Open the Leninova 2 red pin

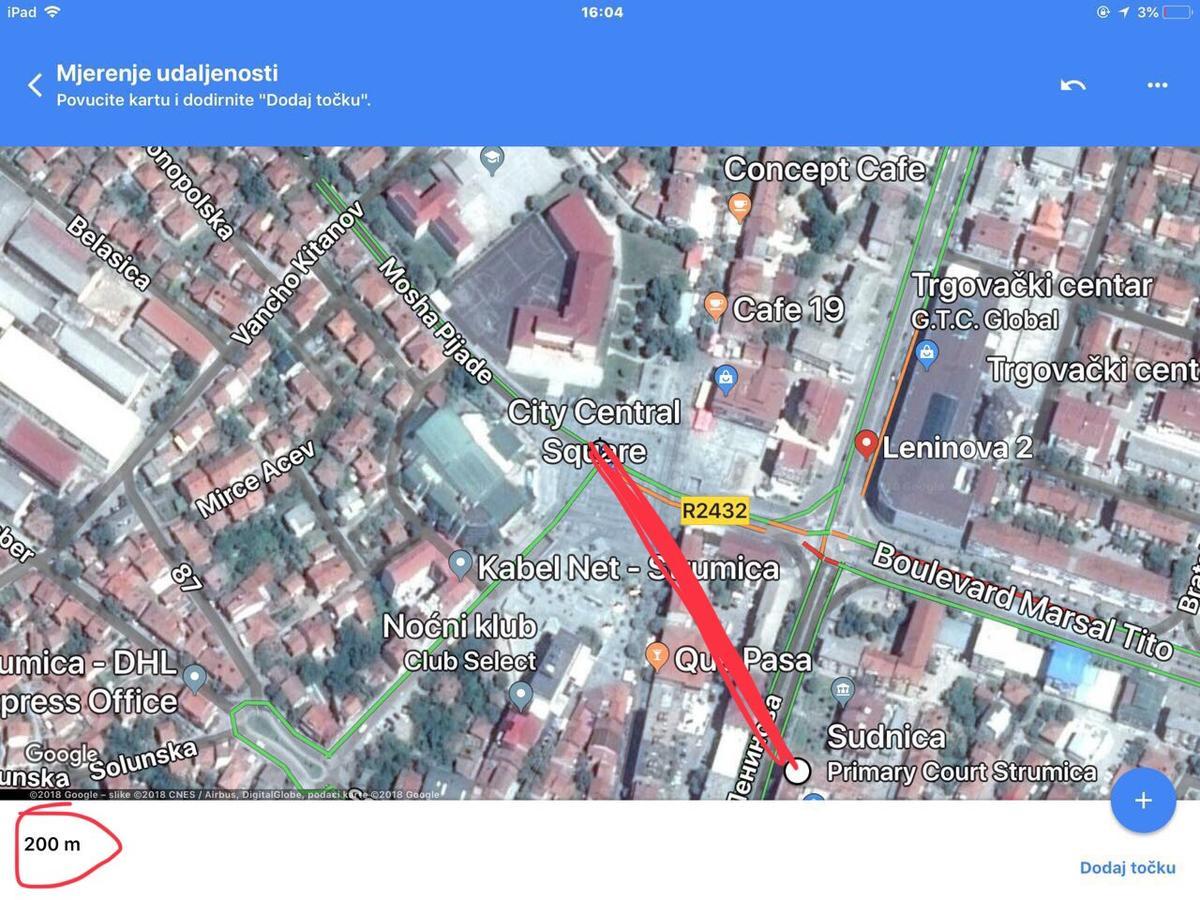[867, 444]
